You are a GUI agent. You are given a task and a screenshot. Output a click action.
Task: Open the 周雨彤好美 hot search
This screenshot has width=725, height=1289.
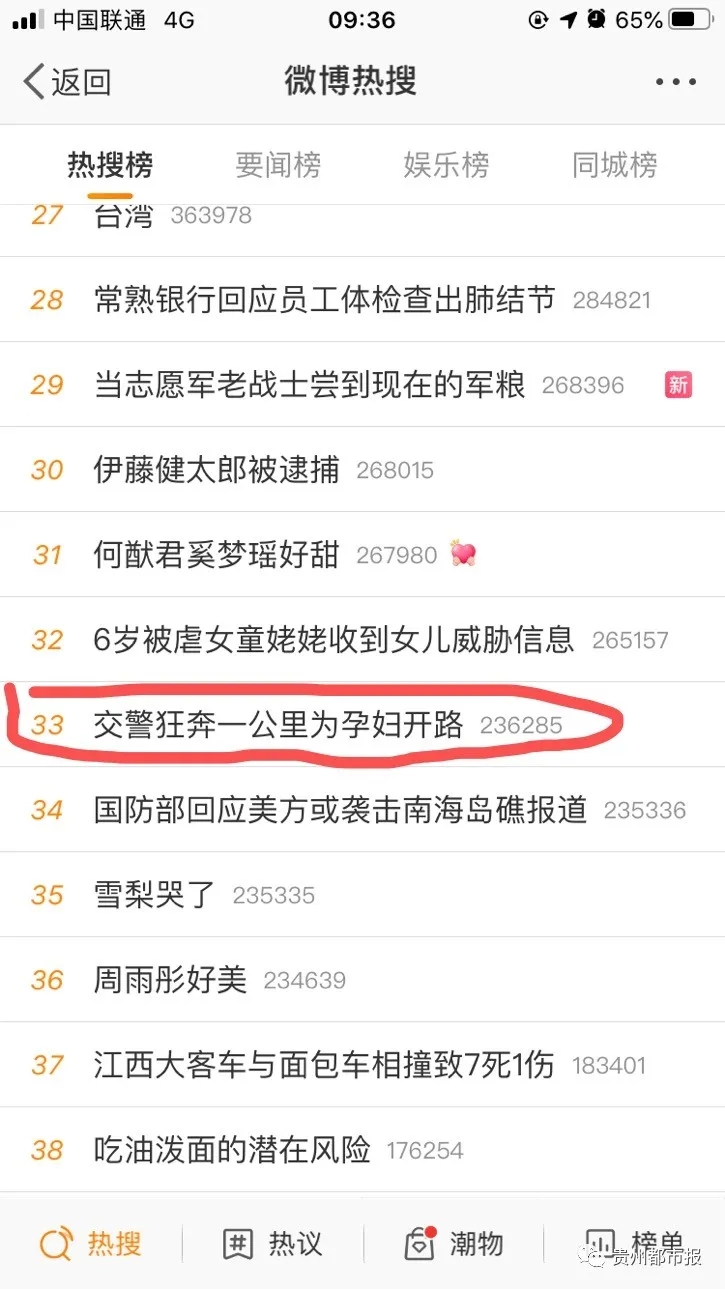(362, 980)
